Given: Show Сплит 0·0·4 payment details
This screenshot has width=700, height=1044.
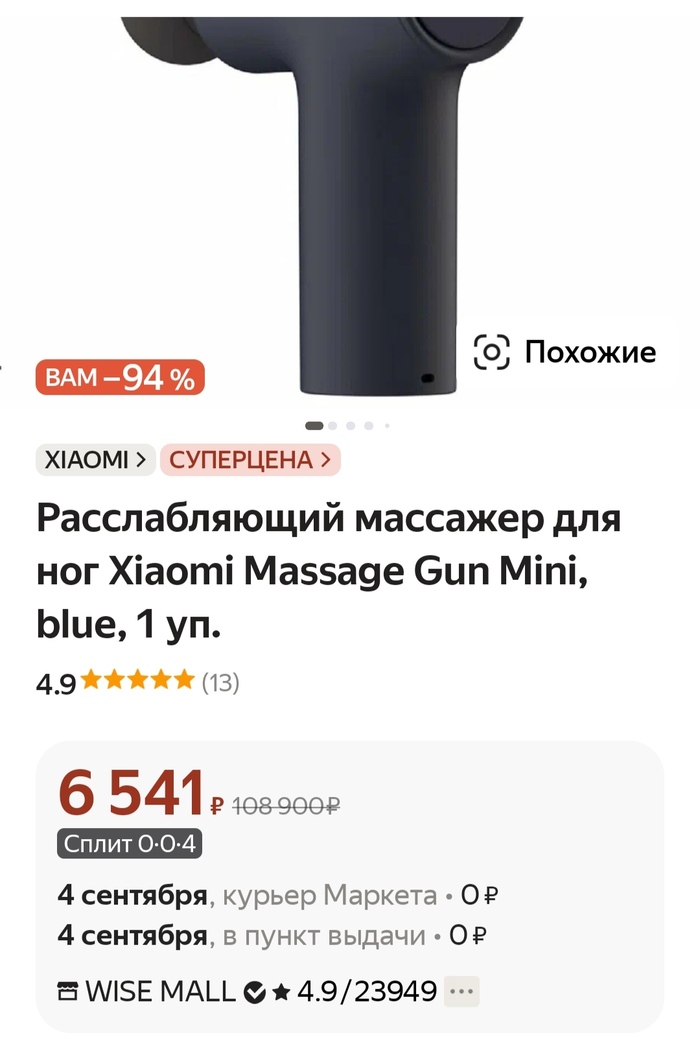Looking at the screenshot, I should pos(130,845).
